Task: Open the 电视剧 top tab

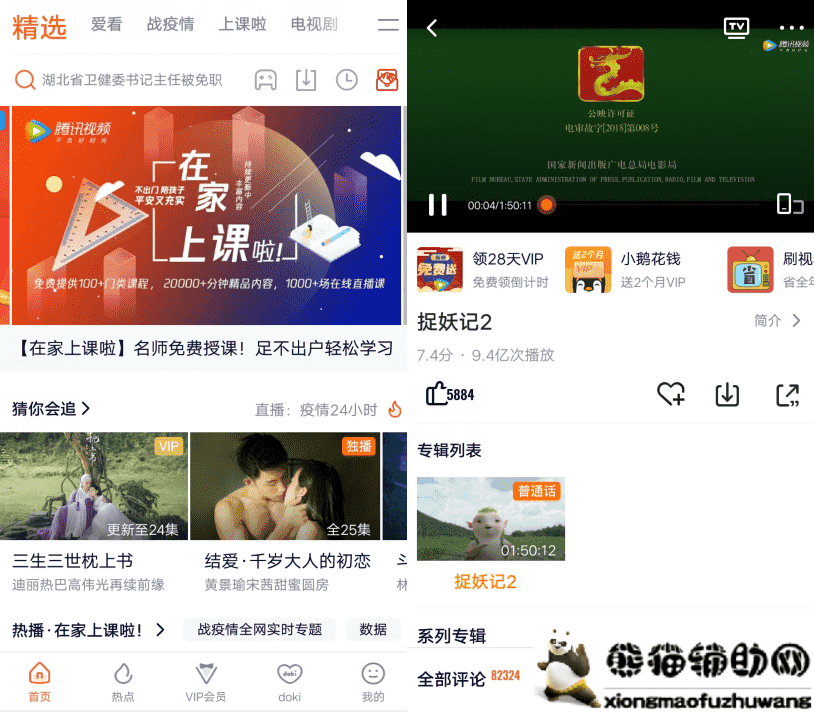Action: tap(314, 24)
